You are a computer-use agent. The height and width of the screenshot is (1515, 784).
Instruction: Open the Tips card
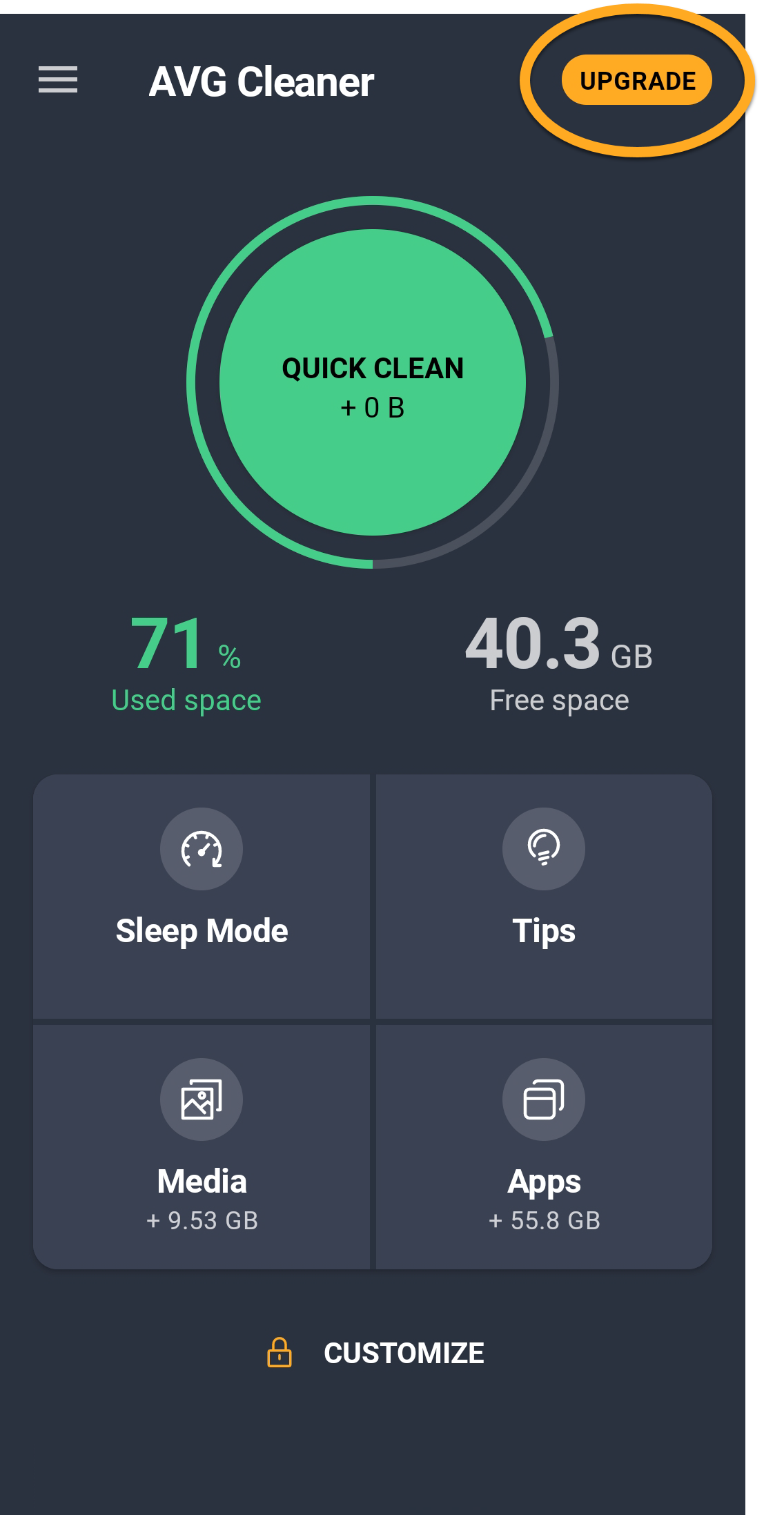click(544, 896)
